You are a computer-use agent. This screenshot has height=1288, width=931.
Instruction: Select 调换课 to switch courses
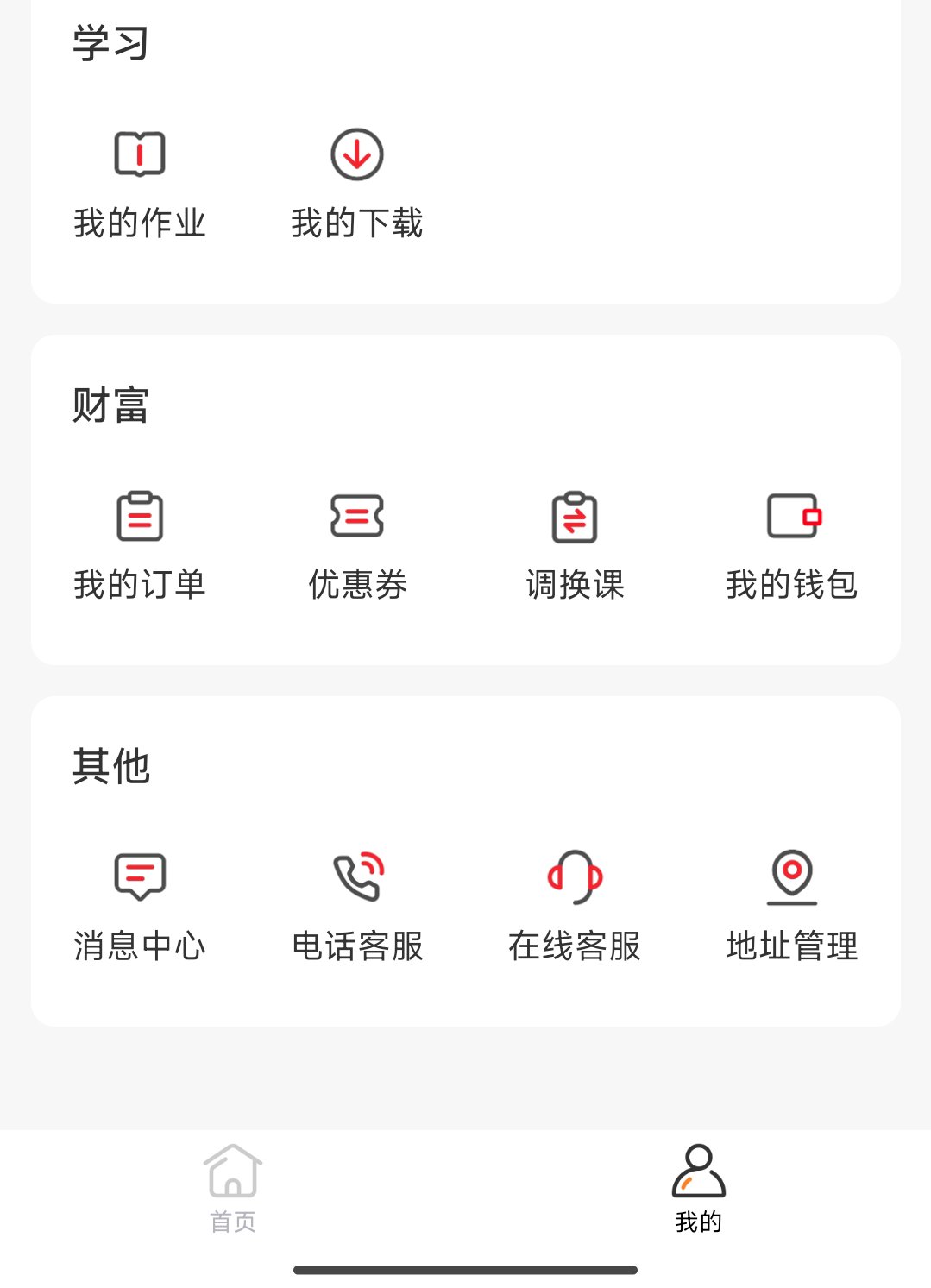[x=575, y=545]
